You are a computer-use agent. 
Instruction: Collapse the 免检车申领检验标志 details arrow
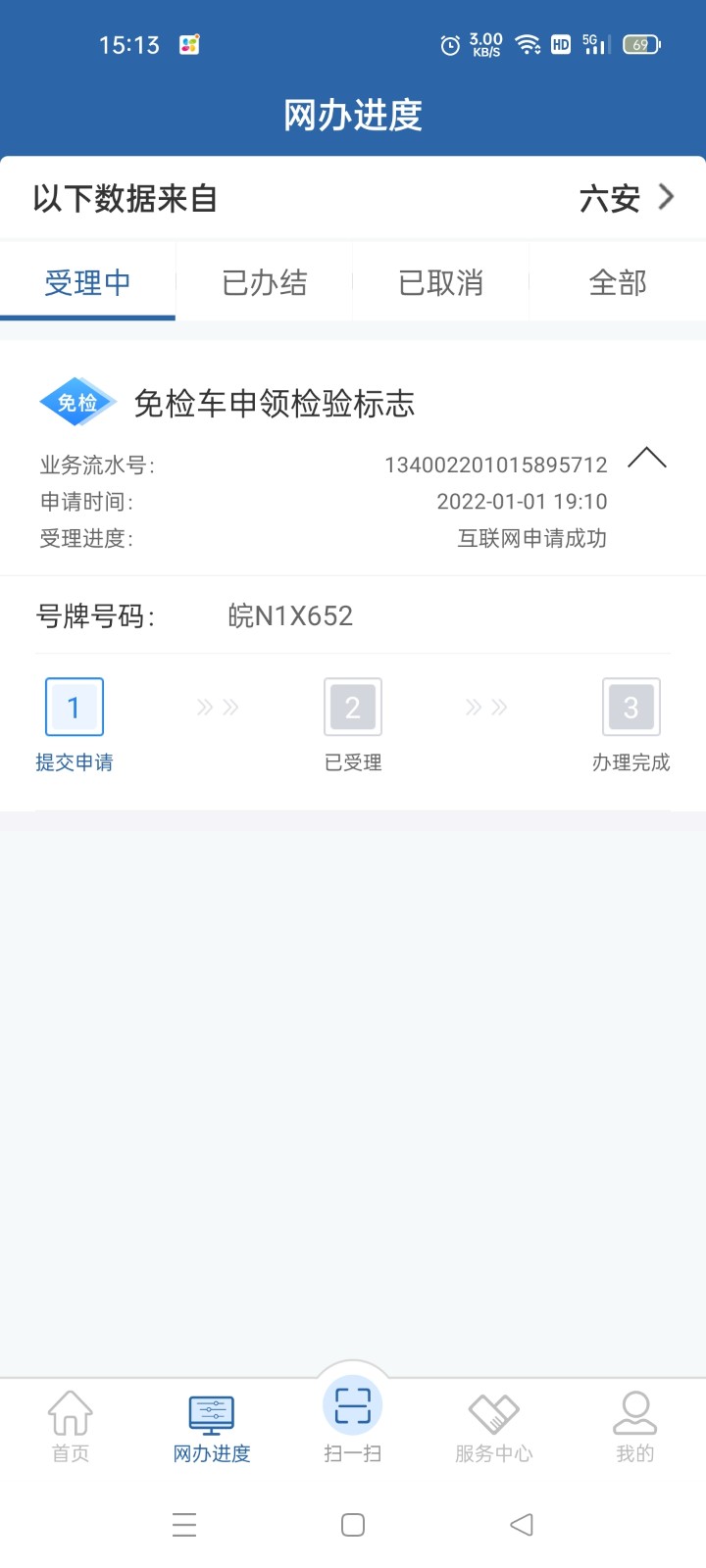pos(647,458)
